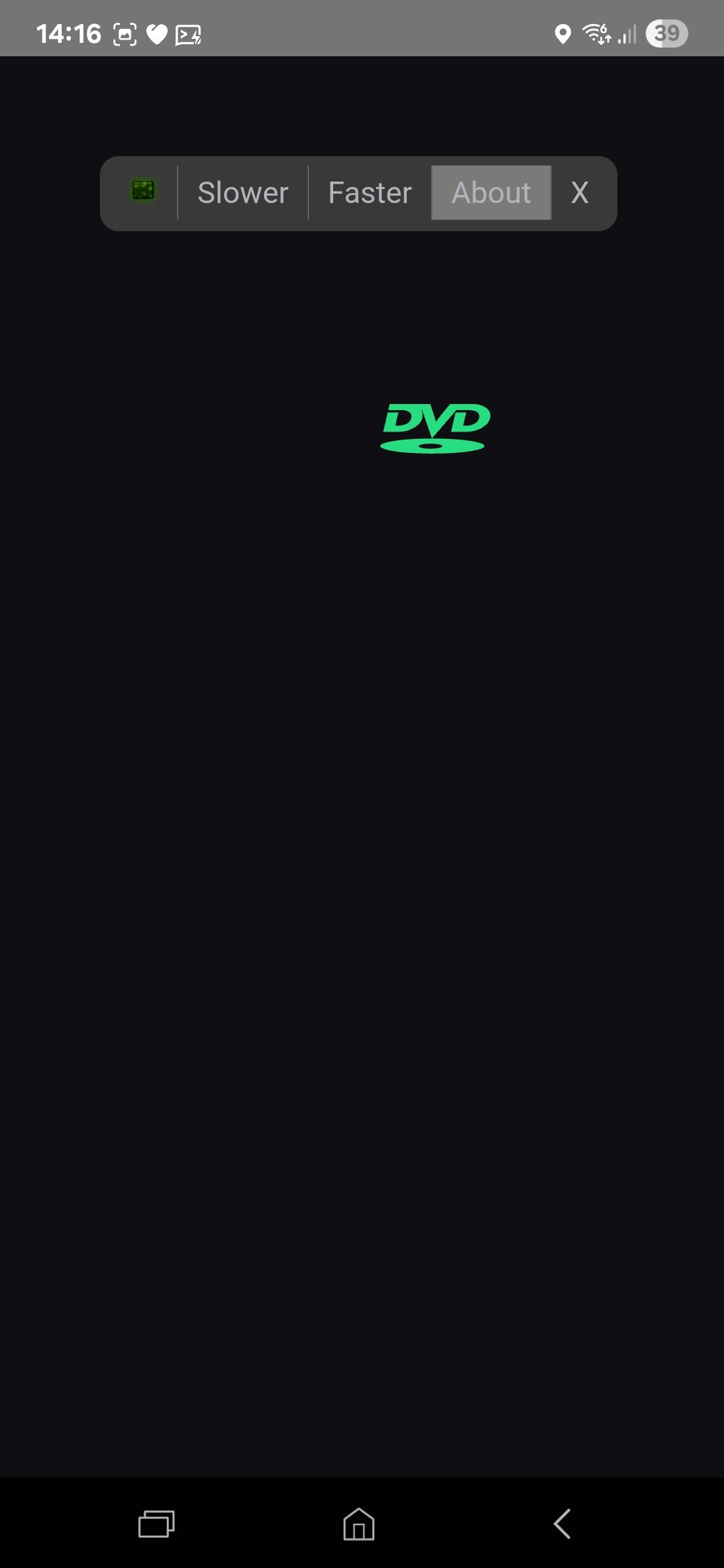The image size is (724, 1568).
Task: Open the About section
Action: pos(491,193)
